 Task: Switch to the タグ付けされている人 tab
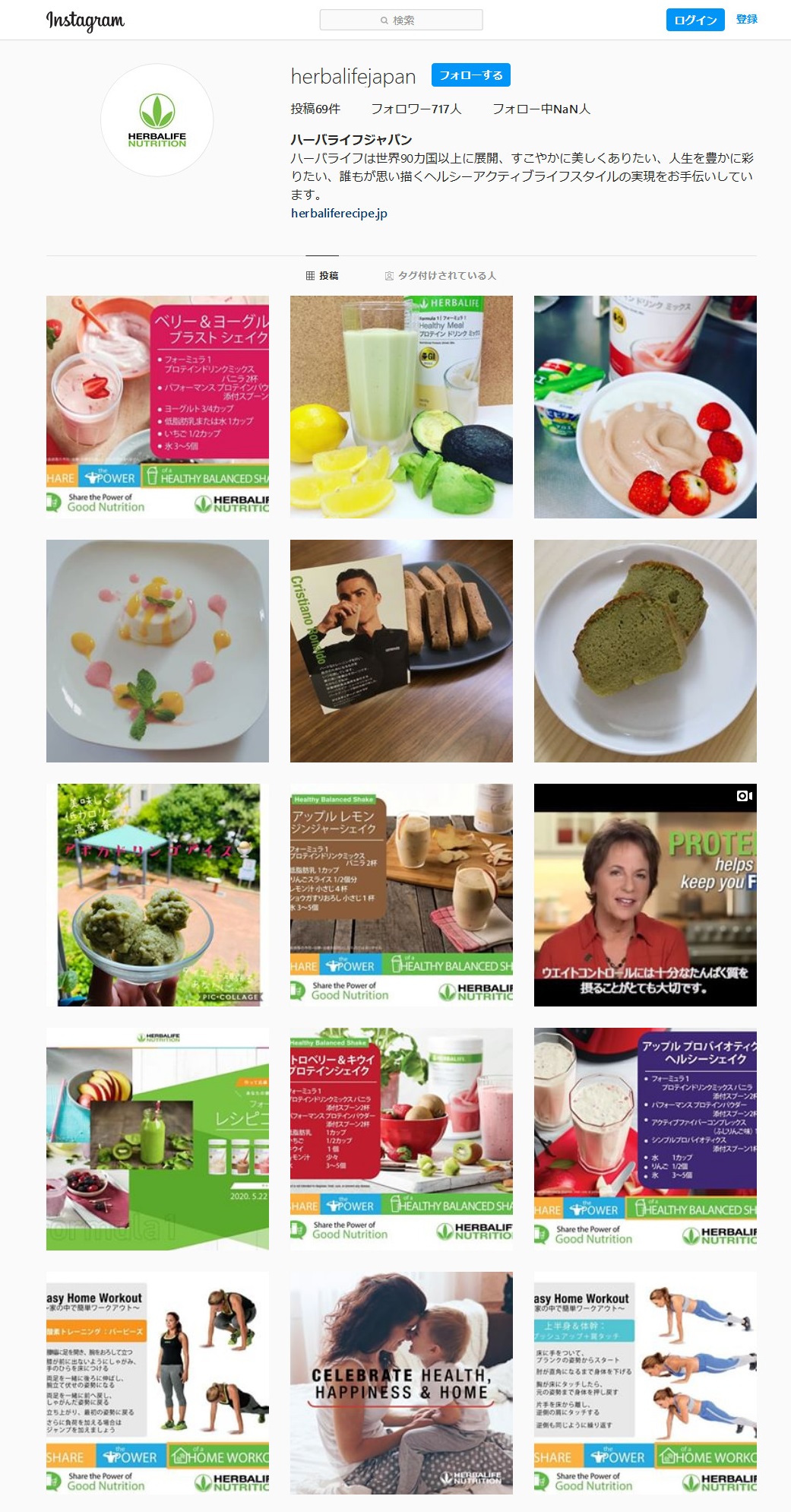(440, 275)
